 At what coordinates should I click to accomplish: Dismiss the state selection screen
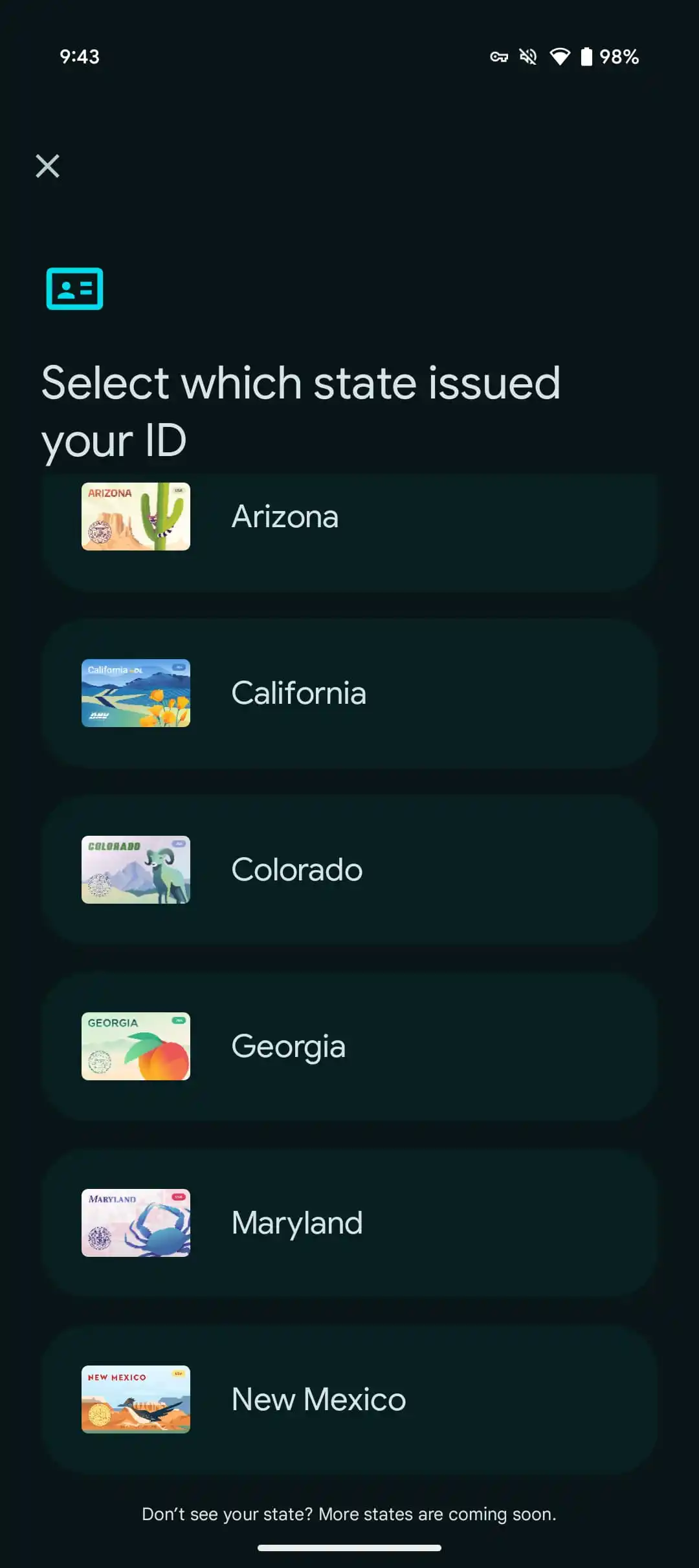pos(47,166)
